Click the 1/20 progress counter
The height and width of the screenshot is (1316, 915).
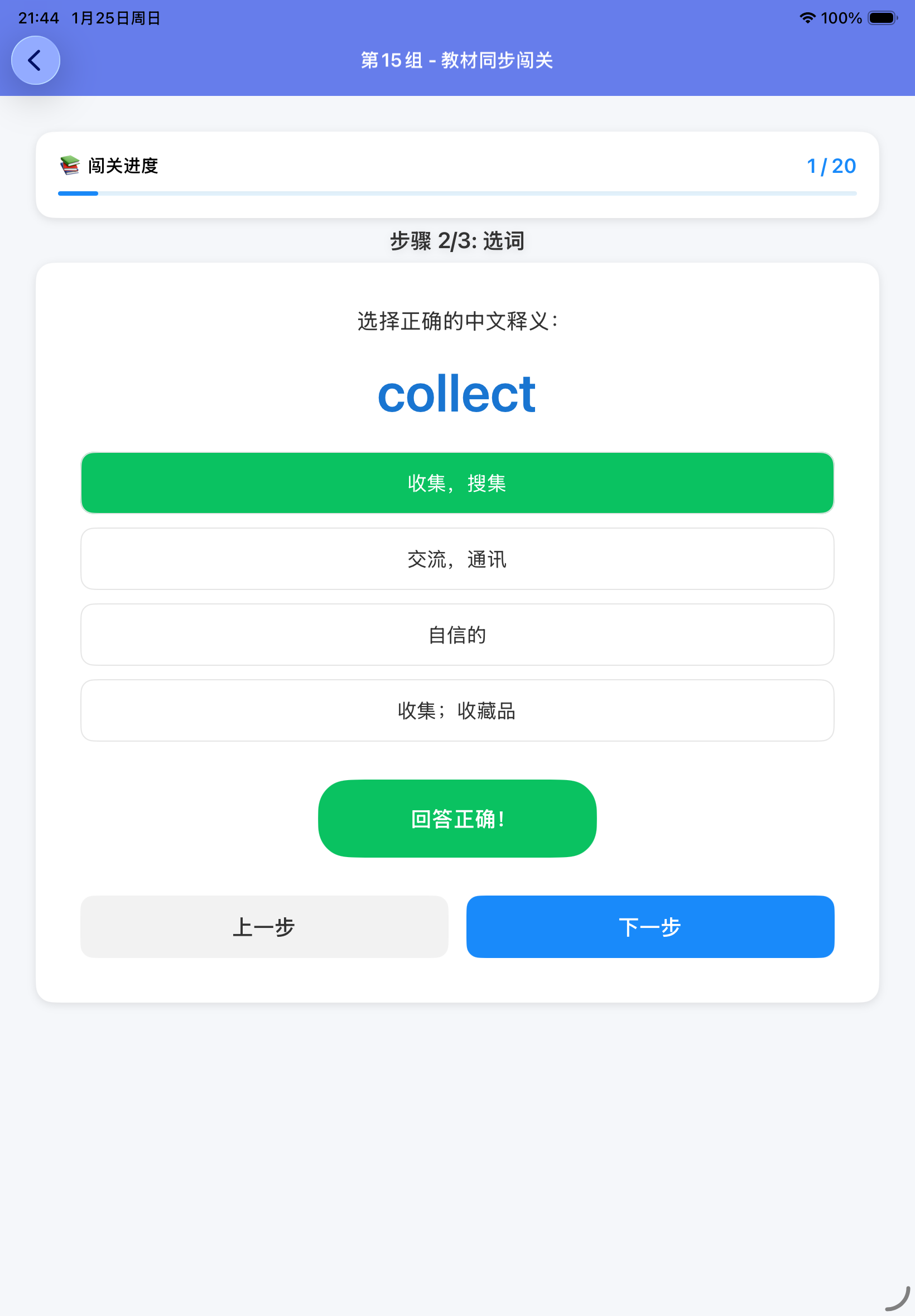[x=832, y=166]
